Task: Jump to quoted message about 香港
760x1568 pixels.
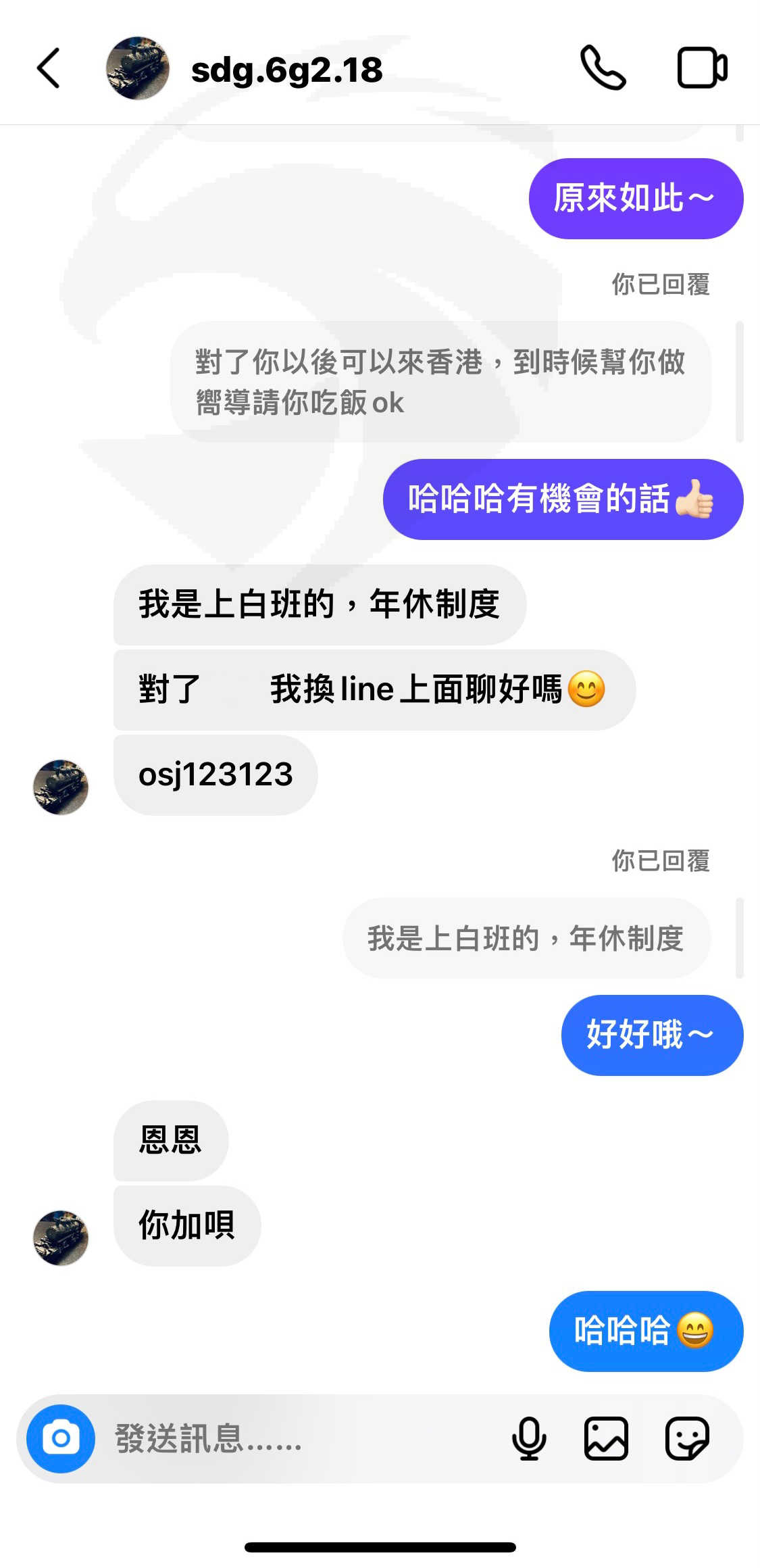Action: click(x=440, y=382)
